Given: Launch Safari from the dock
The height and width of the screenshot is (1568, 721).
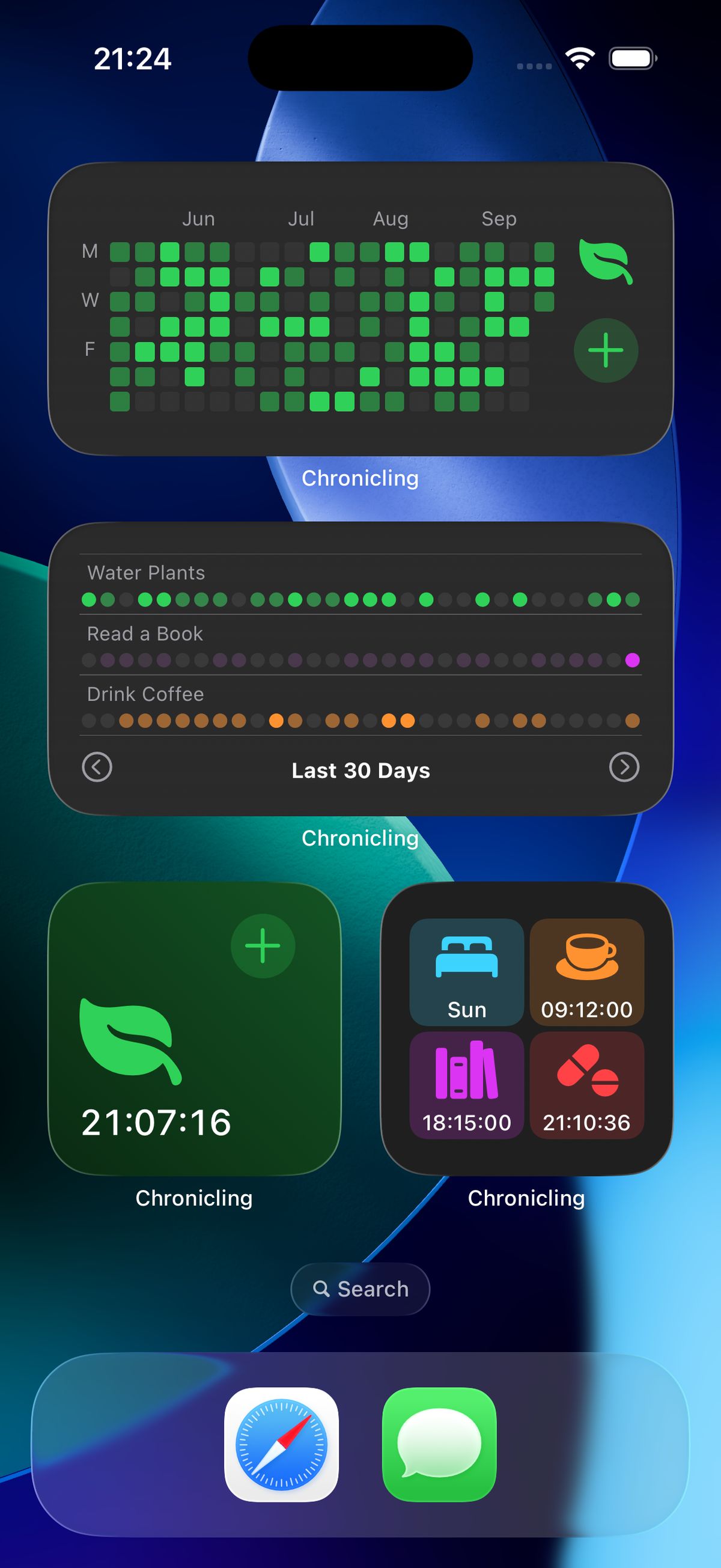Looking at the screenshot, I should pos(281,1444).
